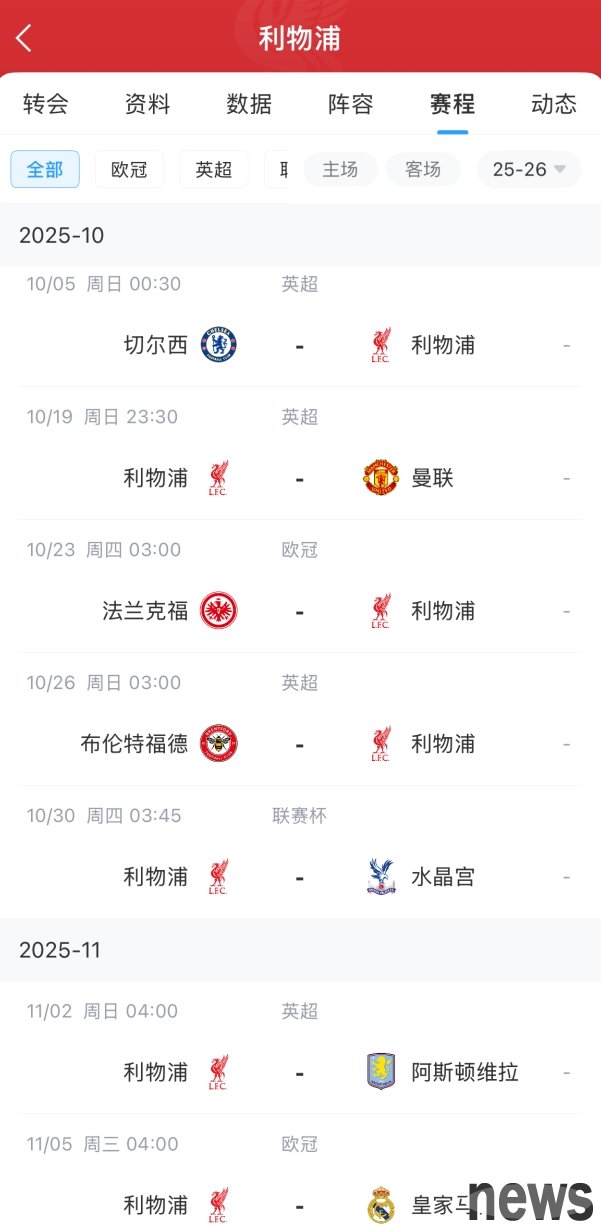Open the 25-26 season dropdown
This screenshot has width=601, height=1226.
[528, 169]
